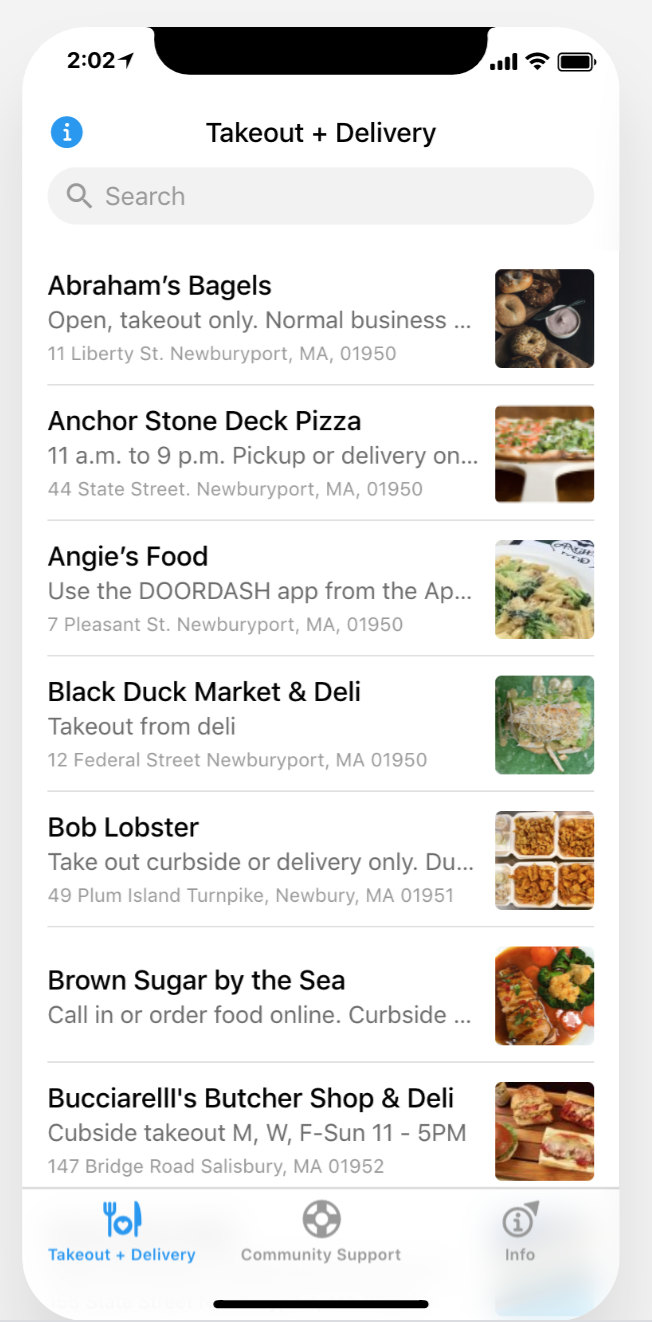652x1326 pixels.
Task: Open Abraham's Bagels listing
Action: click(321, 318)
